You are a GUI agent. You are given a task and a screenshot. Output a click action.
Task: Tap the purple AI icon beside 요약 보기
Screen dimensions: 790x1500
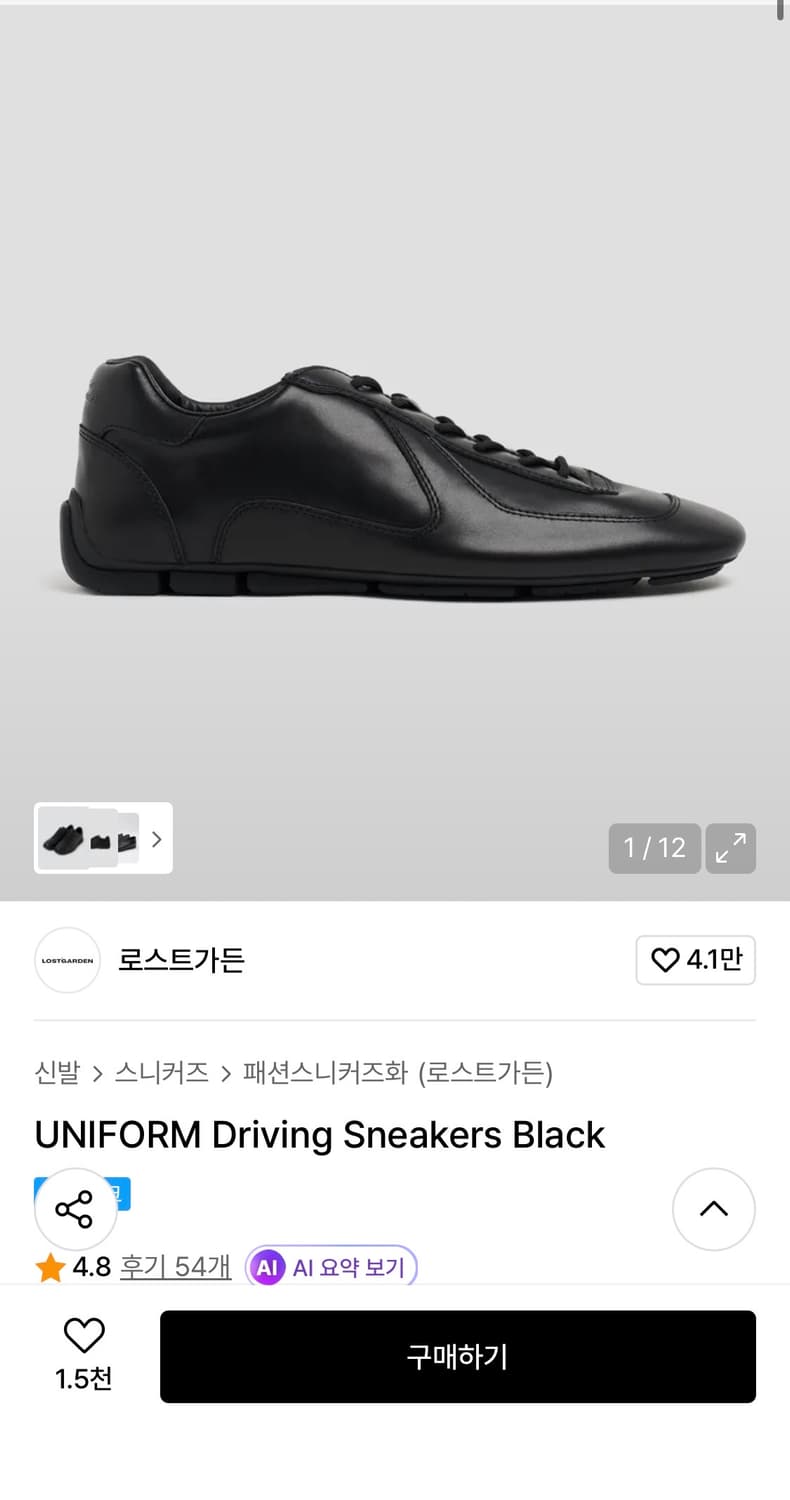click(266, 1267)
